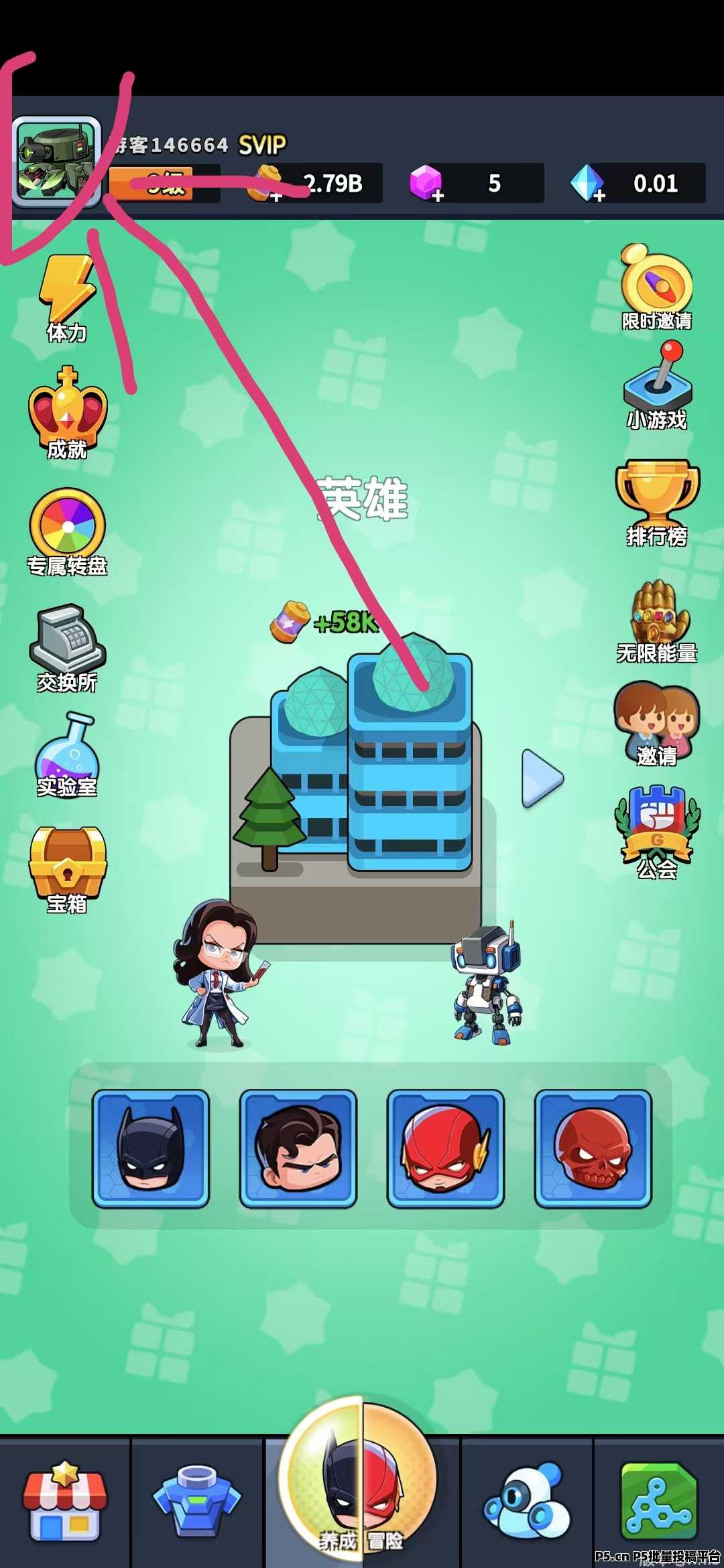The height and width of the screenshot is (1568, 724).
Task: Select the Batman hero card
Action: pos(151,1149)
